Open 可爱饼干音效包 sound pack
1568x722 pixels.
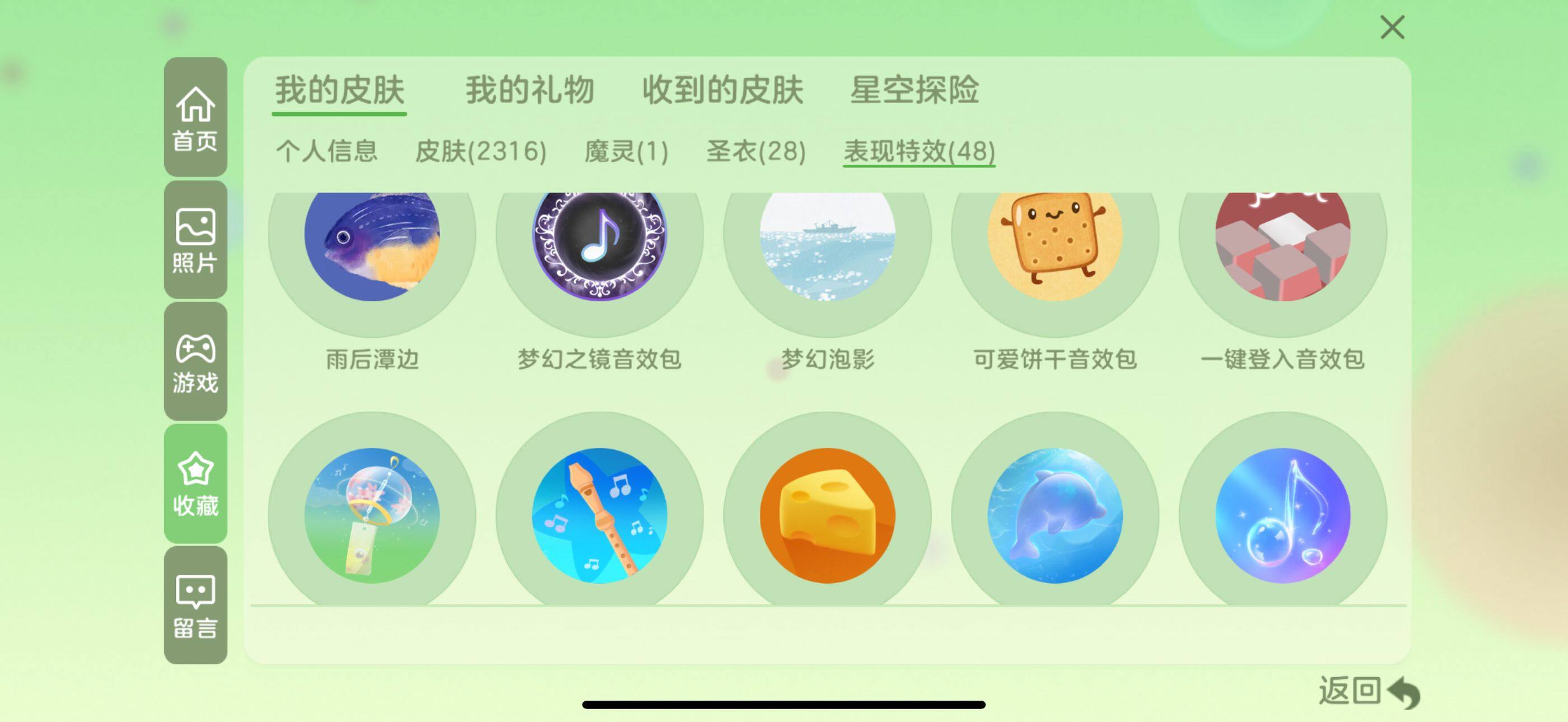[1055, 244]
